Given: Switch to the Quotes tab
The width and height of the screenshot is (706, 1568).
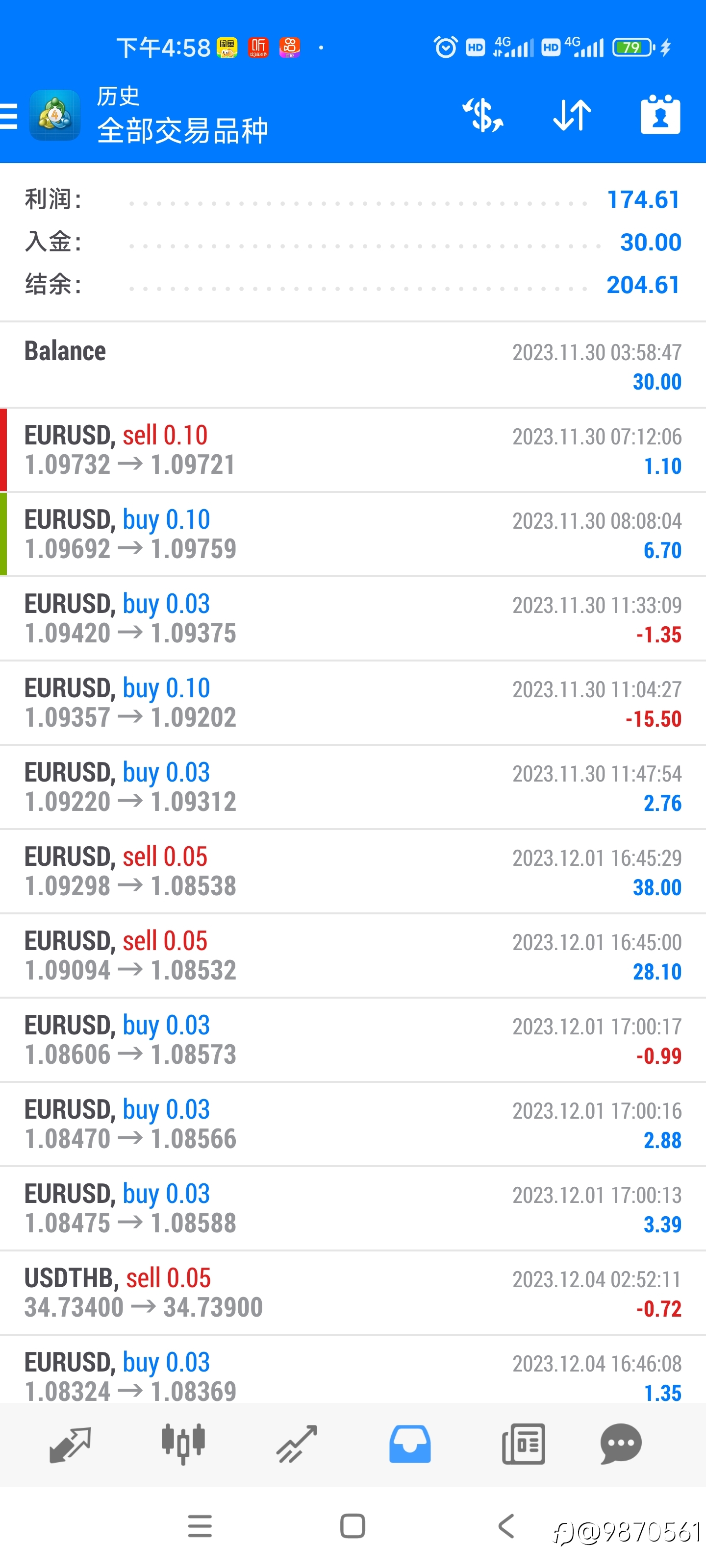Looking at the screenshot, I should 70,1444.
